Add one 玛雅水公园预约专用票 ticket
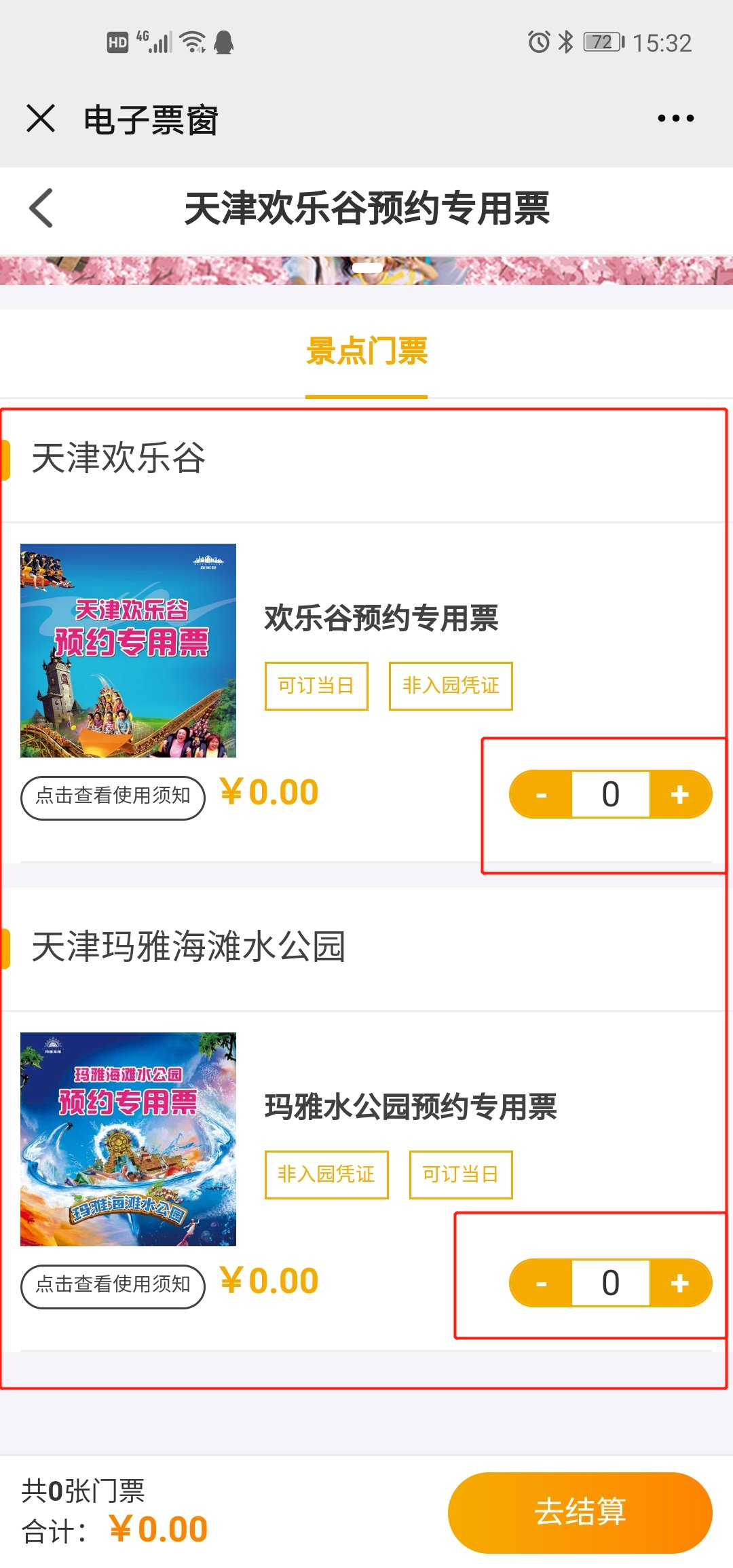Screen dimensions: 733x1568 point(680,1283)
